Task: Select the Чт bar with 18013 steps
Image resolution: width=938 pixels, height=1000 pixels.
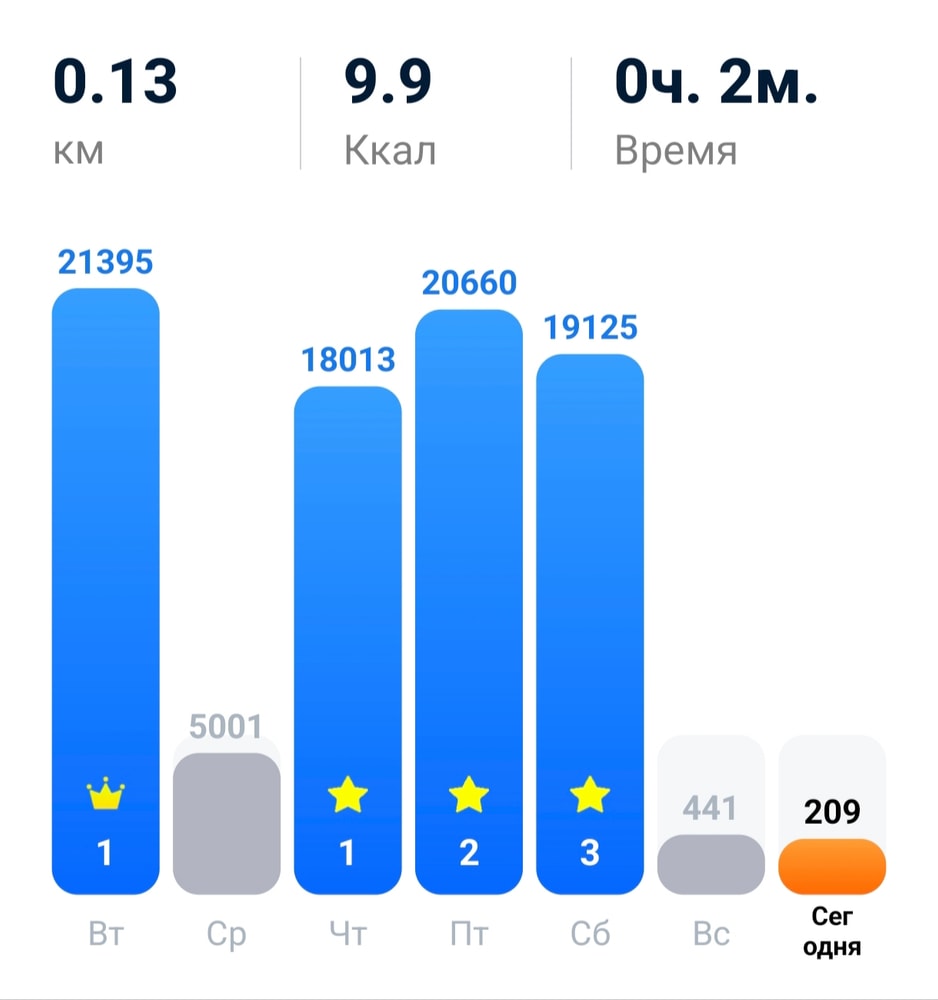Action: coord(348,640)
